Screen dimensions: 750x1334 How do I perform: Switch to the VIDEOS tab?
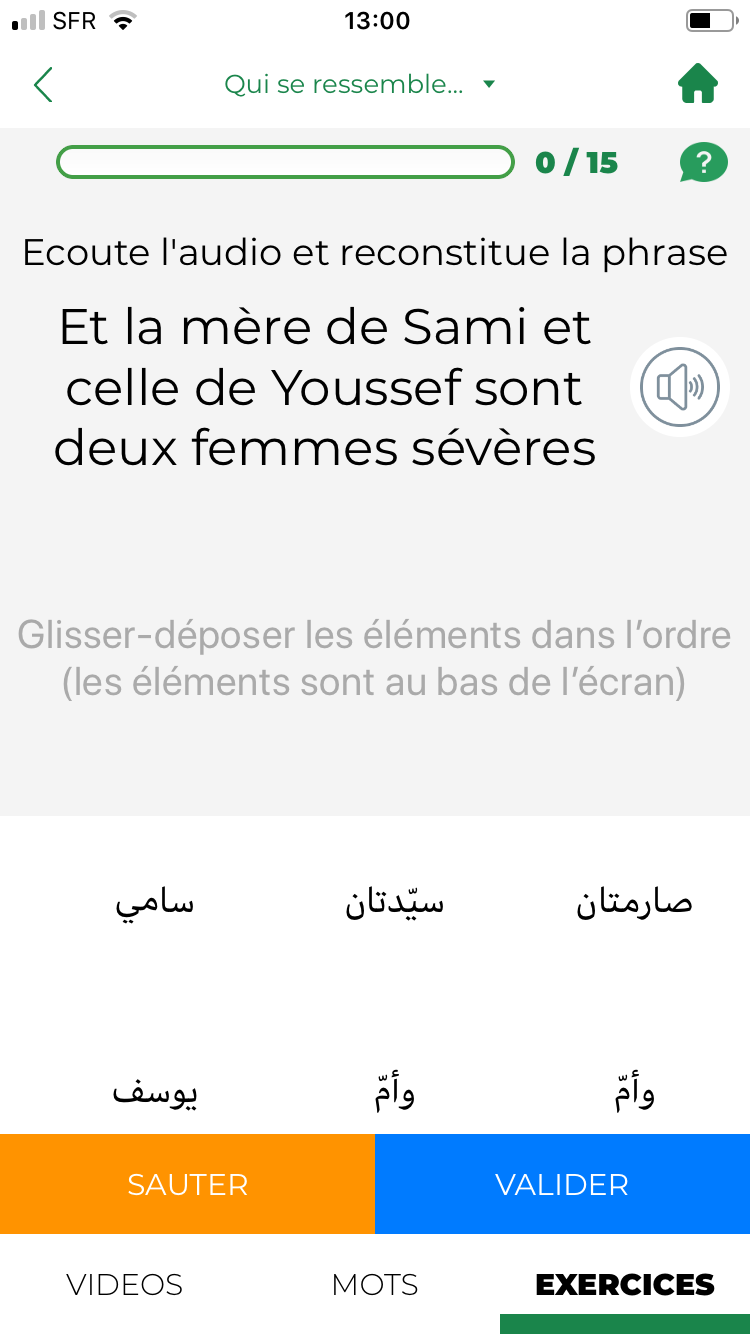pyautogui.click(x=125, y=1284)
